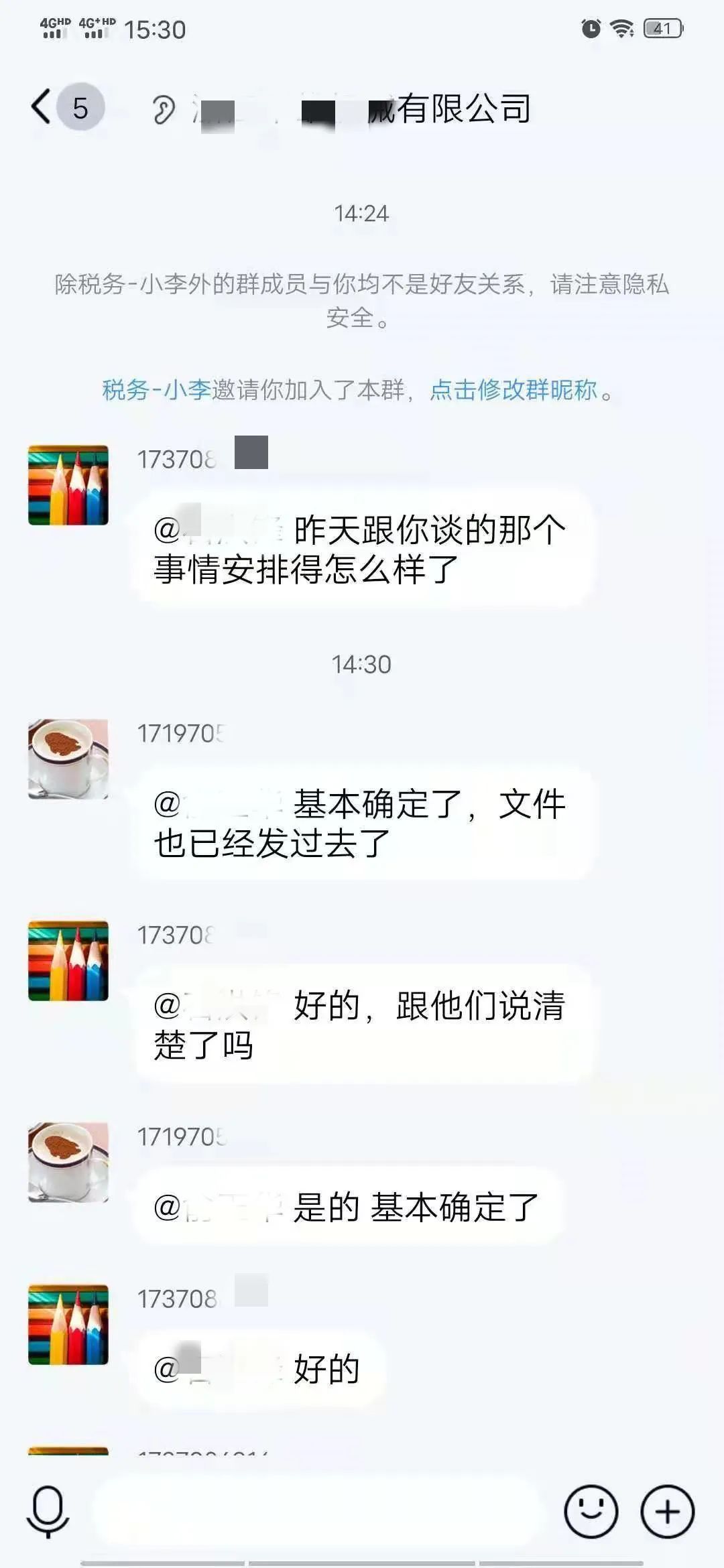Image resolution: width=724 pixels, height=1568 pixels.
Task: Open the group chat title ending in 有限公司
Action: (x=362, y=110)
